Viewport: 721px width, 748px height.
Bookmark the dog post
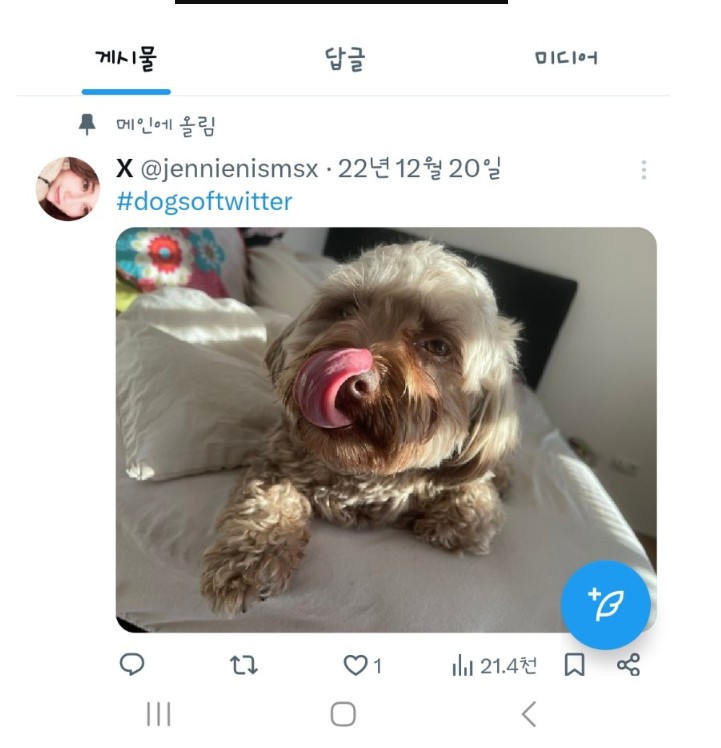tap(575, 665)
